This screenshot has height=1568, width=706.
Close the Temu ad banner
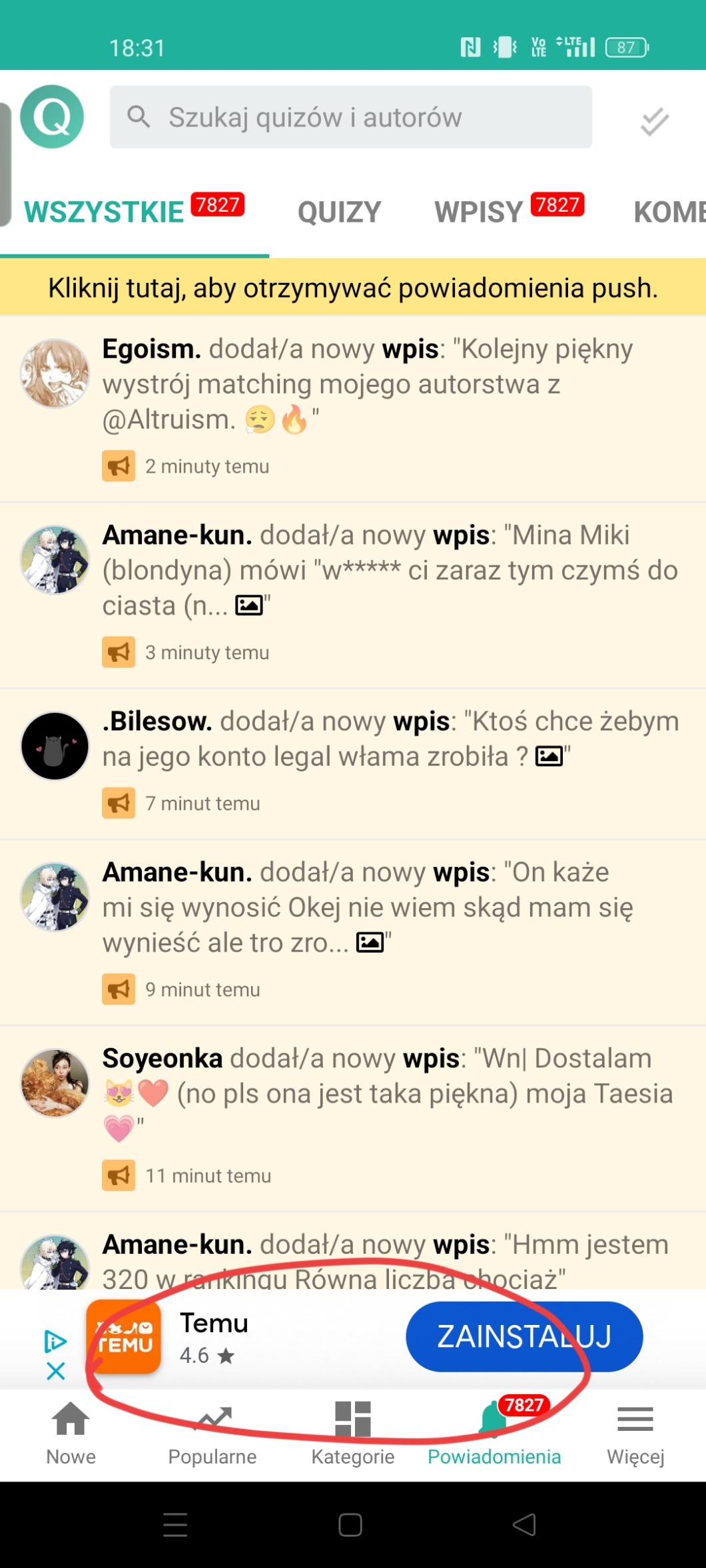(x=56, y=1370)
